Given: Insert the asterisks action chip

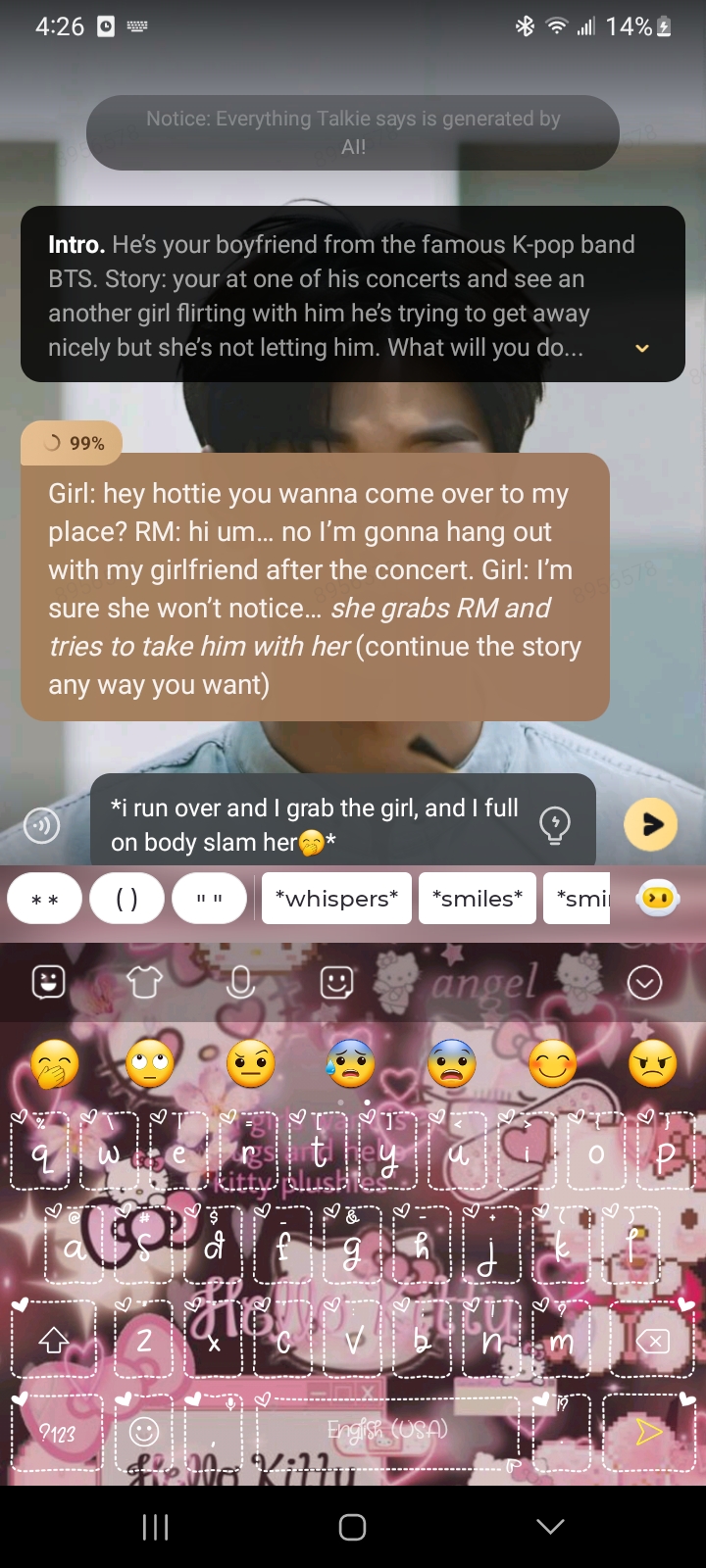Looking at the screenshot, I should click(x=44, y=899).
